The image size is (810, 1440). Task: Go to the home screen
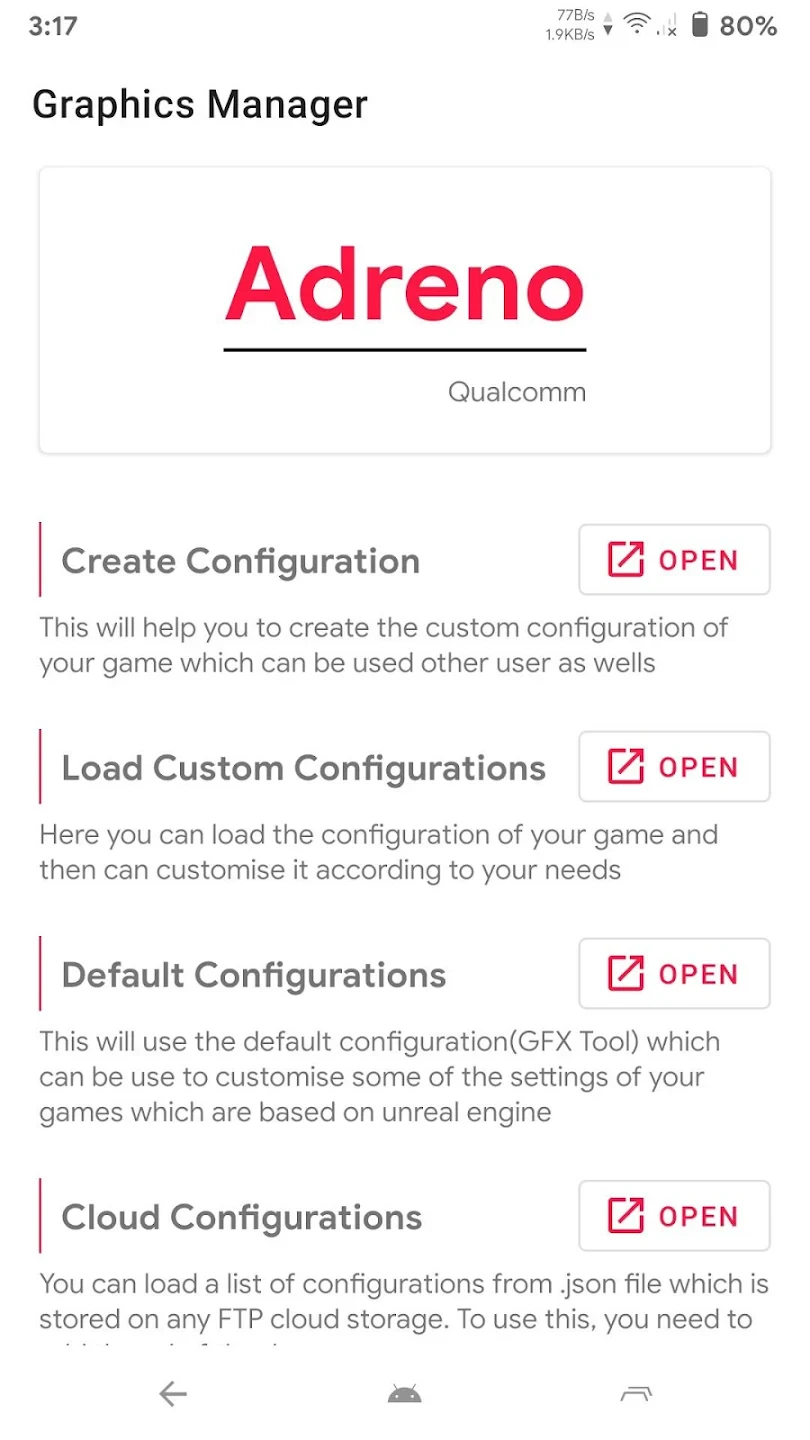[x=404, y=1394]
